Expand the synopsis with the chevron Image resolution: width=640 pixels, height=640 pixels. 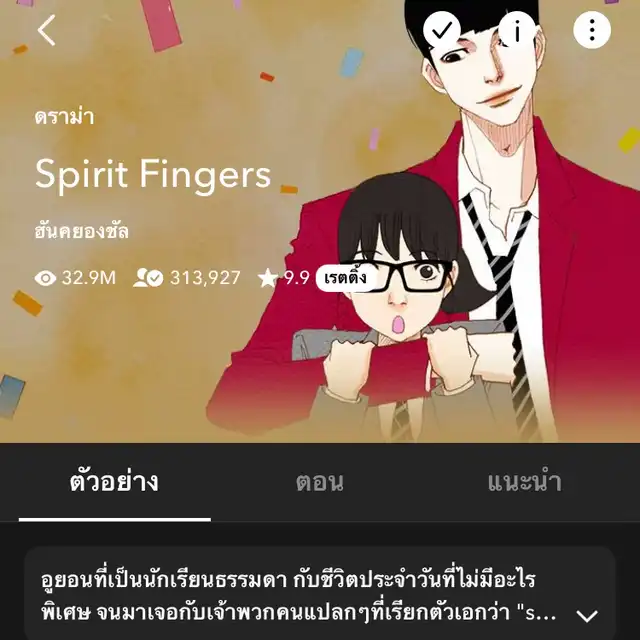click(x=587, y=616)
